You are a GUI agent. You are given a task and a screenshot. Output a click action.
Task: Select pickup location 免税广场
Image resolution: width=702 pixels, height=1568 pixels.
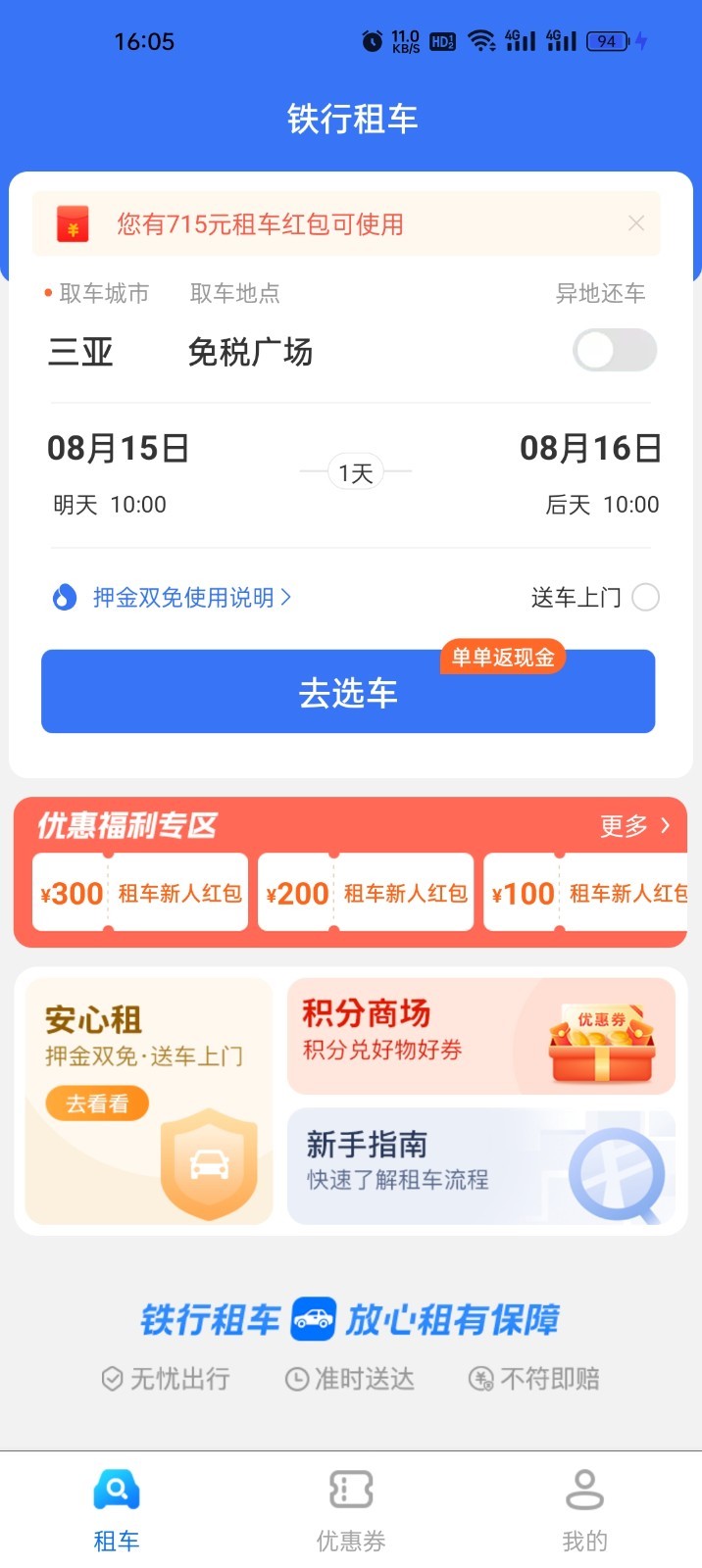[x=250, y=352]
